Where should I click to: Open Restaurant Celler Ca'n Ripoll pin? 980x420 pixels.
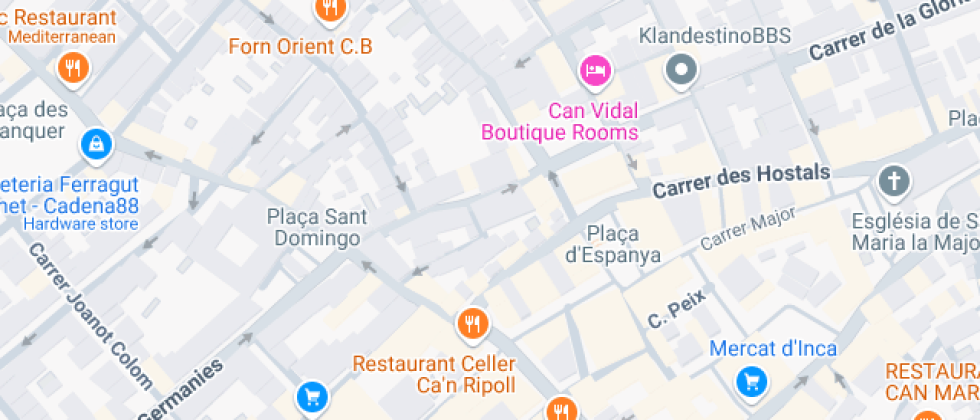474,324
